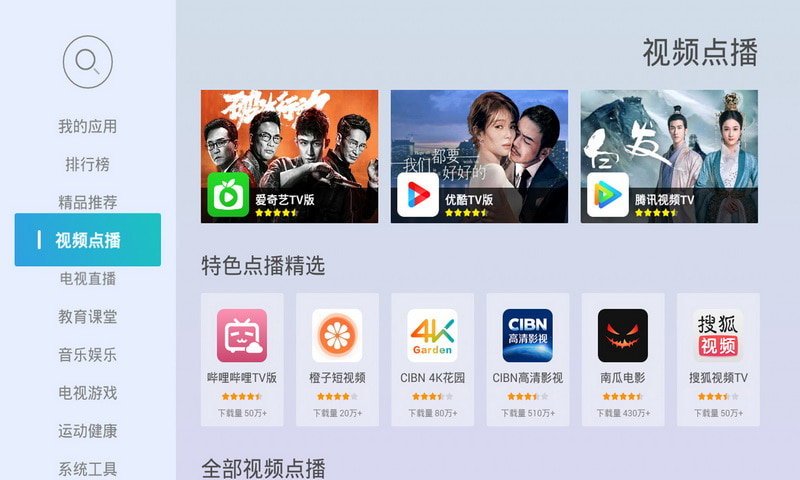Open the 哔哩哔哩TV版 app card
800x480 pixels.
pos(242,359)
